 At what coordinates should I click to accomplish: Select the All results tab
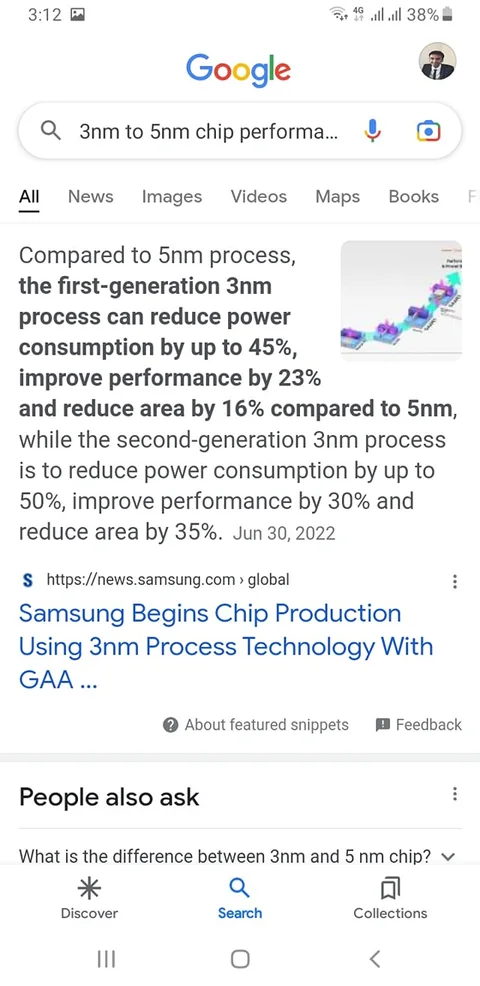[x=29, y=197]
